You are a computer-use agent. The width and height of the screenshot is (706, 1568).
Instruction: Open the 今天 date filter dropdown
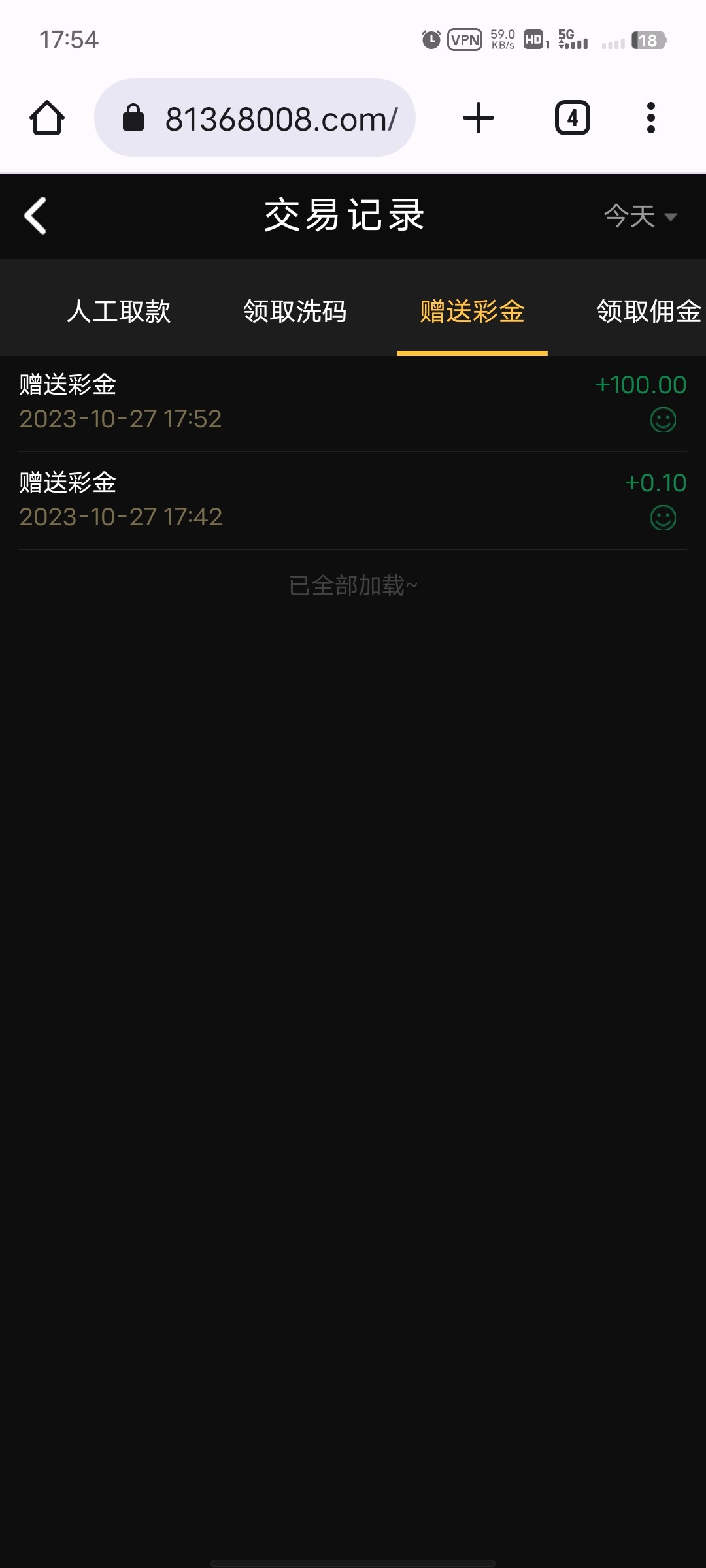640,216
